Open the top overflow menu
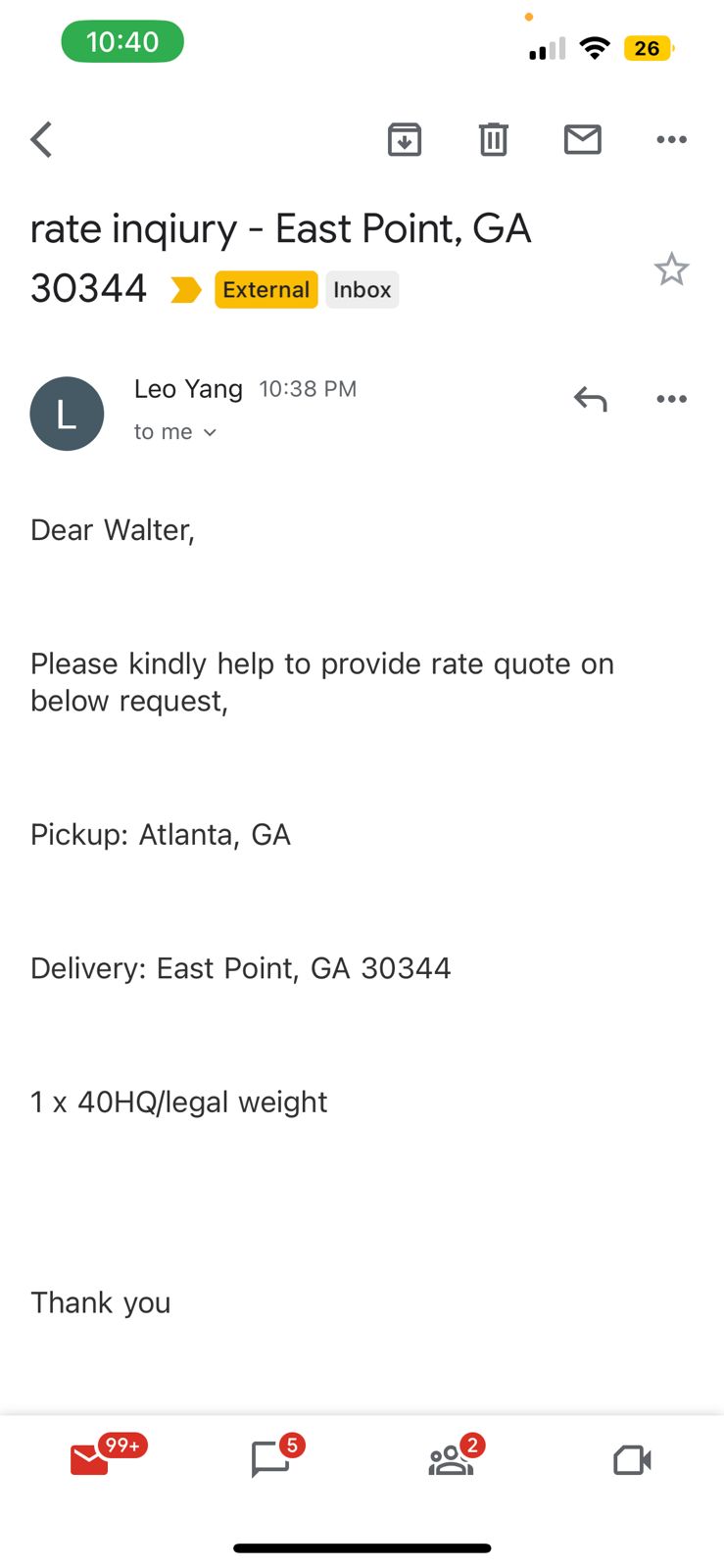The image size is (724, 1568). click(671, 140)
